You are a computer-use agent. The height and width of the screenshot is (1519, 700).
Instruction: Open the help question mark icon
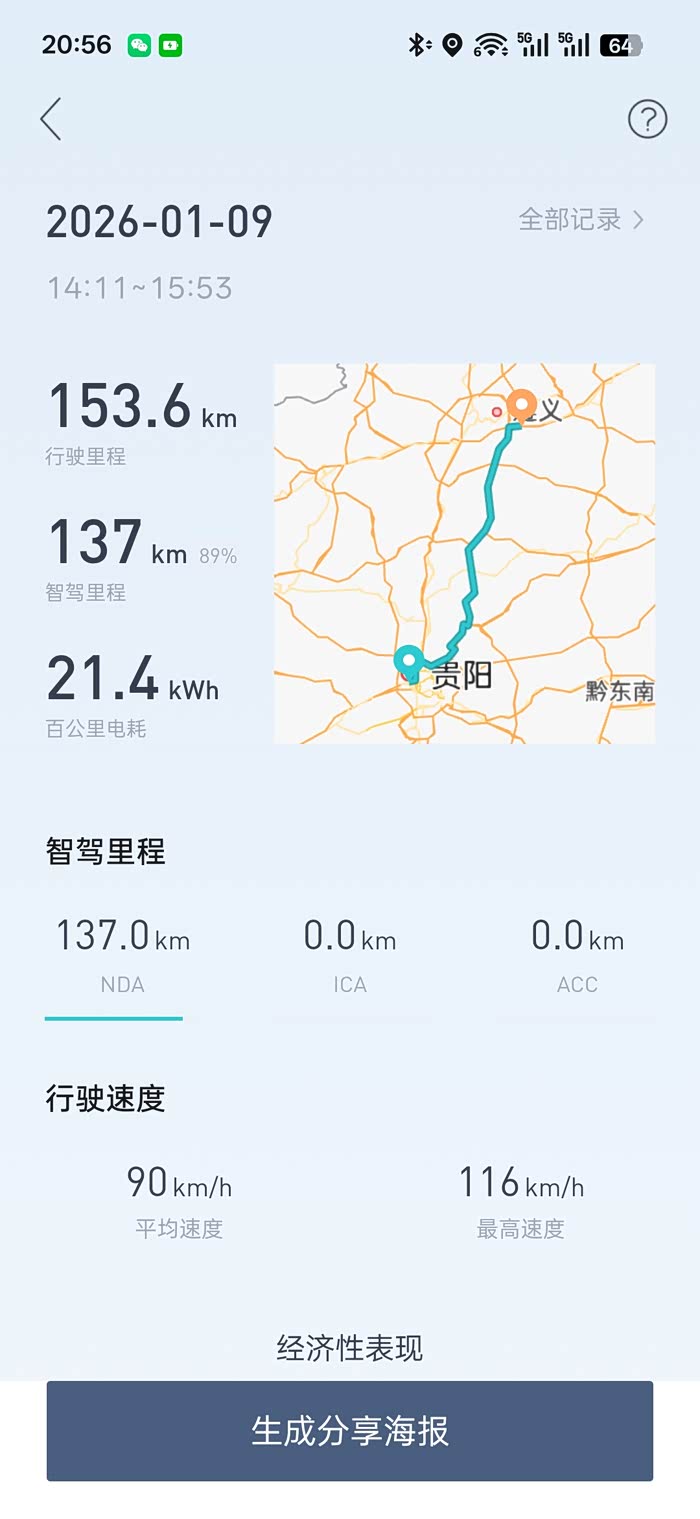point(647,120)
